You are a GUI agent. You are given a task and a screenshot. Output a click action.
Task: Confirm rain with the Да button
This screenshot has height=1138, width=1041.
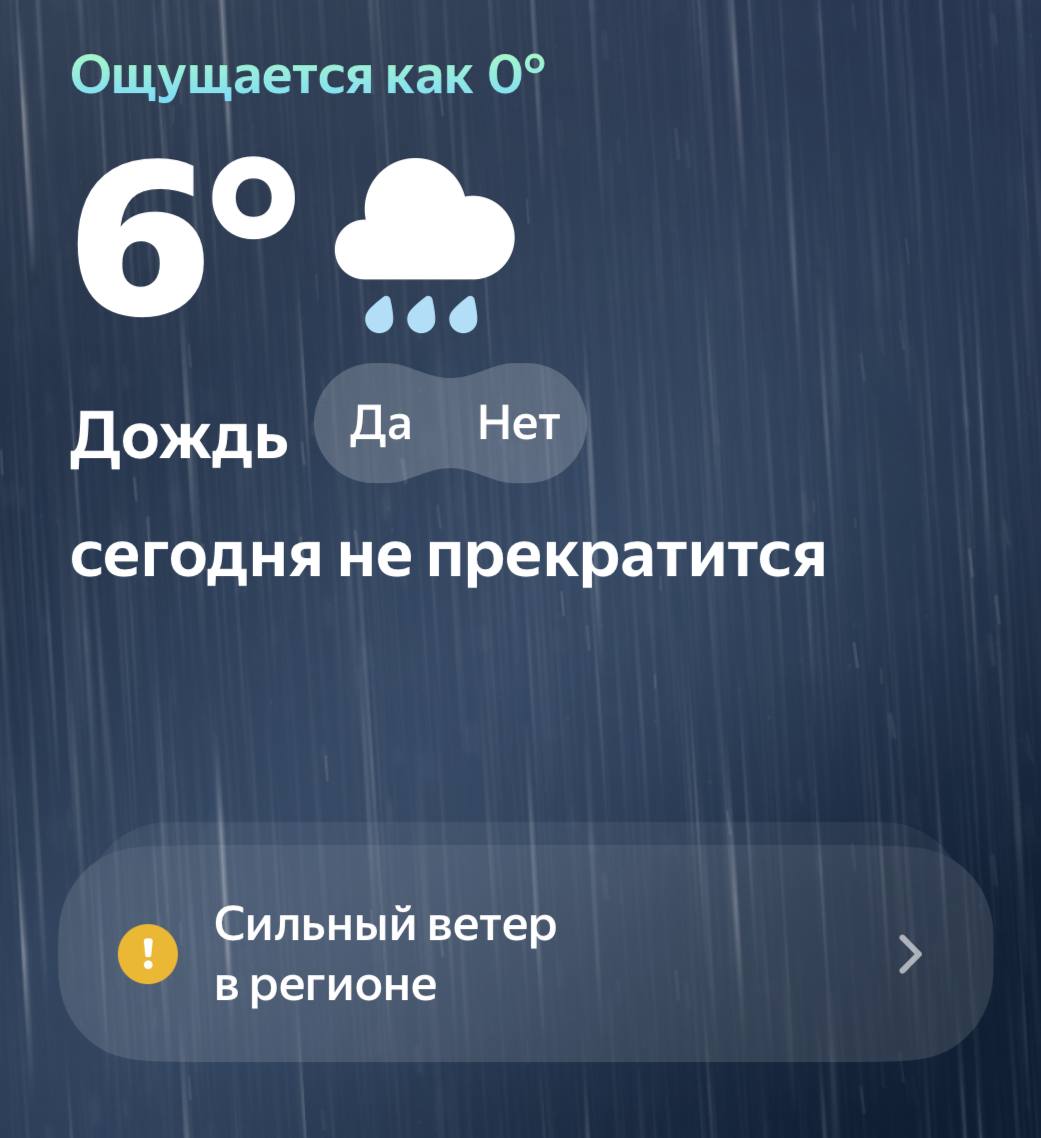381,424
